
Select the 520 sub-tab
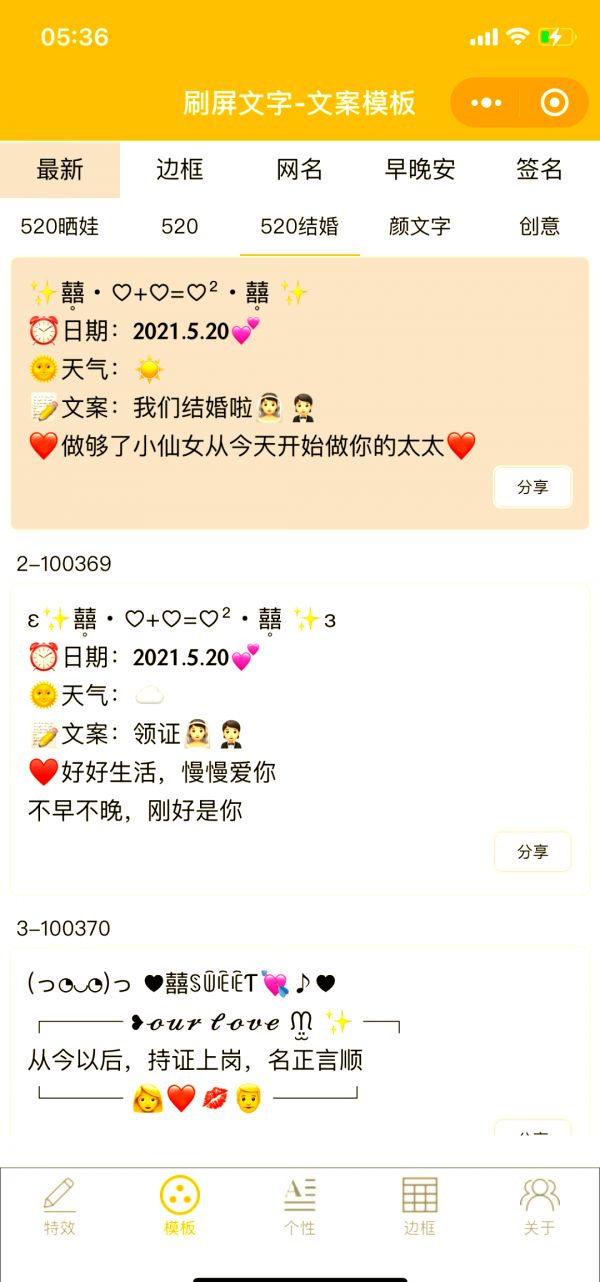click(x=180, y=226)
